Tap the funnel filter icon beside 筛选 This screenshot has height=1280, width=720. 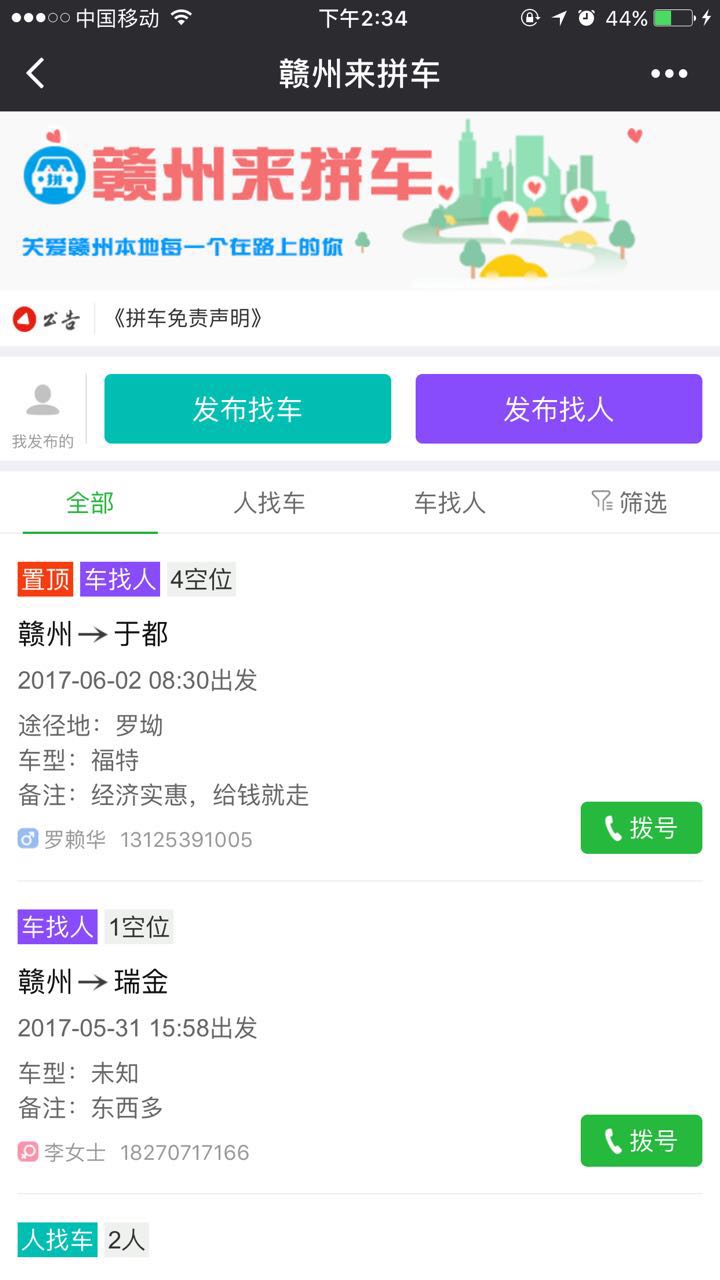tap(601, 502)
